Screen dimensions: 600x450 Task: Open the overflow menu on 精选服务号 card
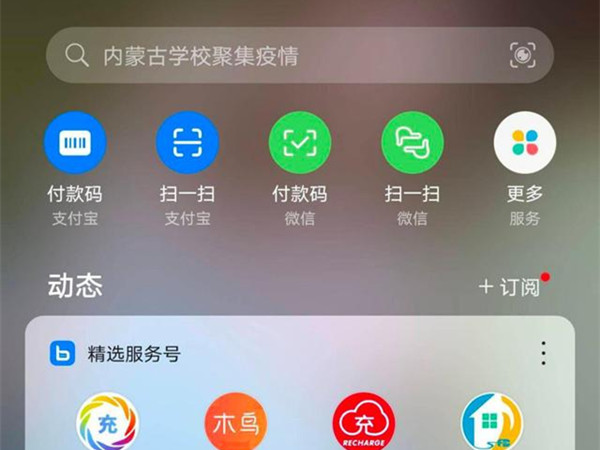click(544, 353)
